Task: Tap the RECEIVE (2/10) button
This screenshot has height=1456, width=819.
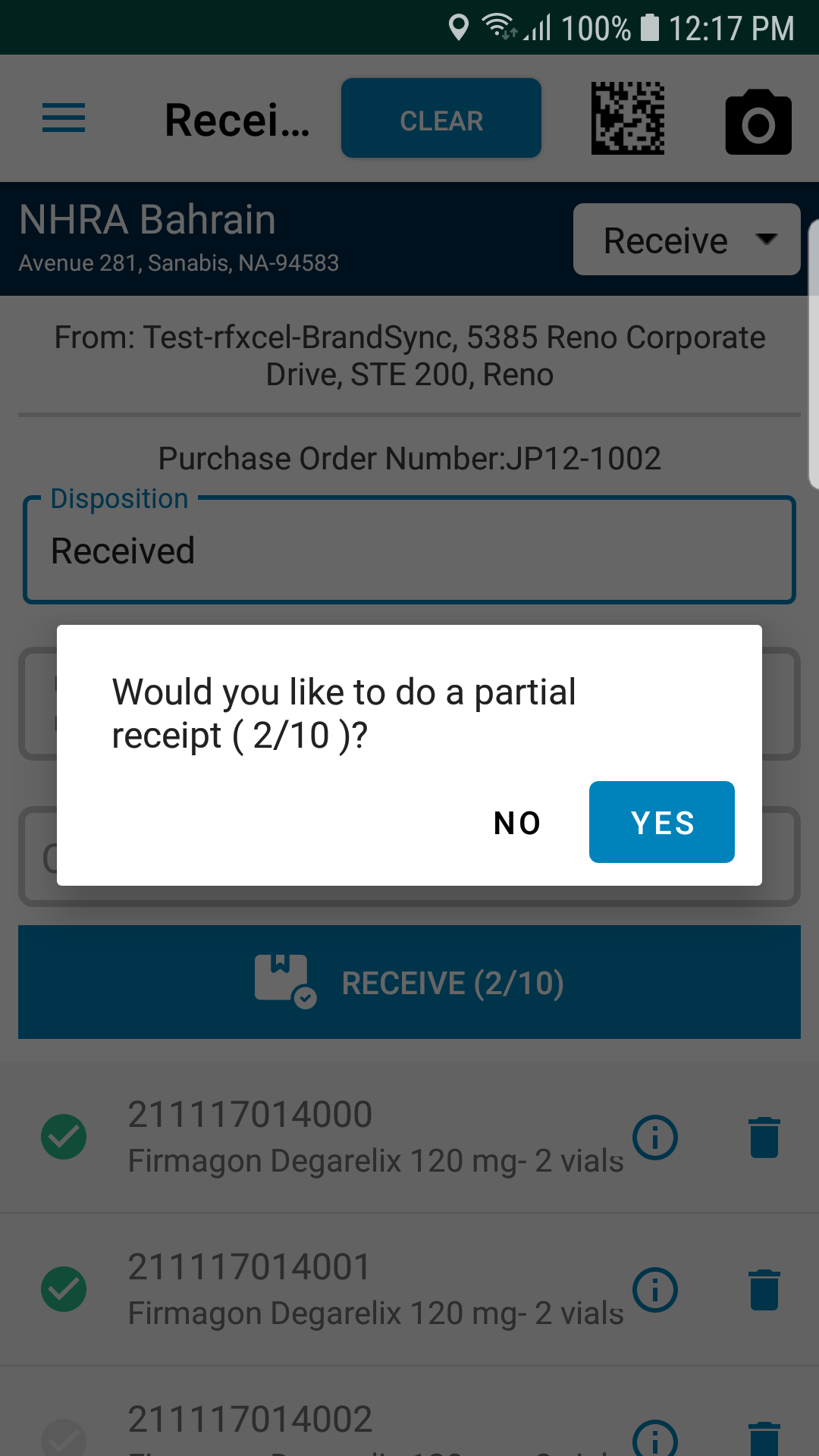Action: pos(409,982)
